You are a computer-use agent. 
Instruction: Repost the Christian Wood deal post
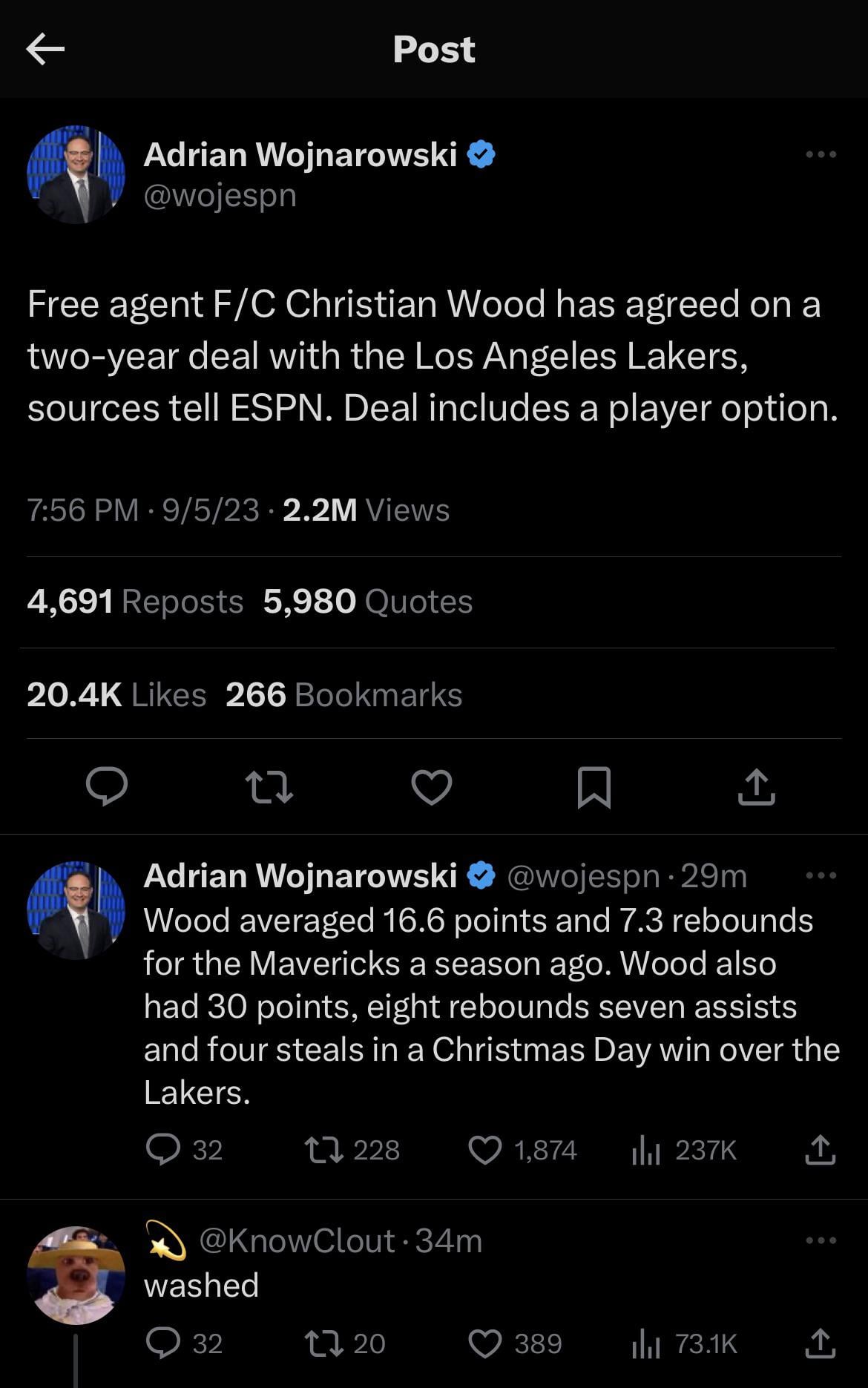[x=269, y=786]
